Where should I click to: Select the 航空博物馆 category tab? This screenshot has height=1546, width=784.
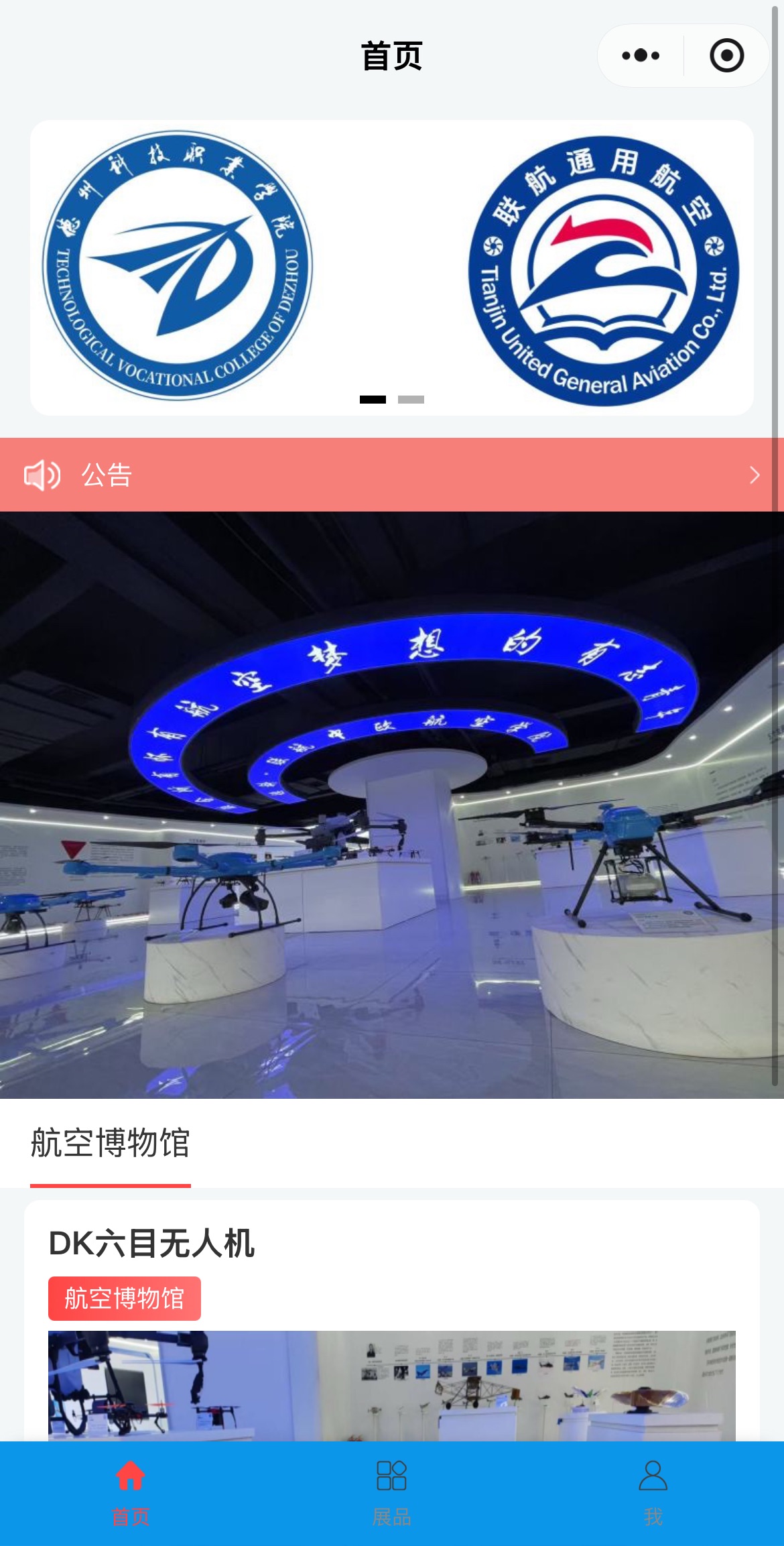pyautogui.click(x=111, y=1143)
